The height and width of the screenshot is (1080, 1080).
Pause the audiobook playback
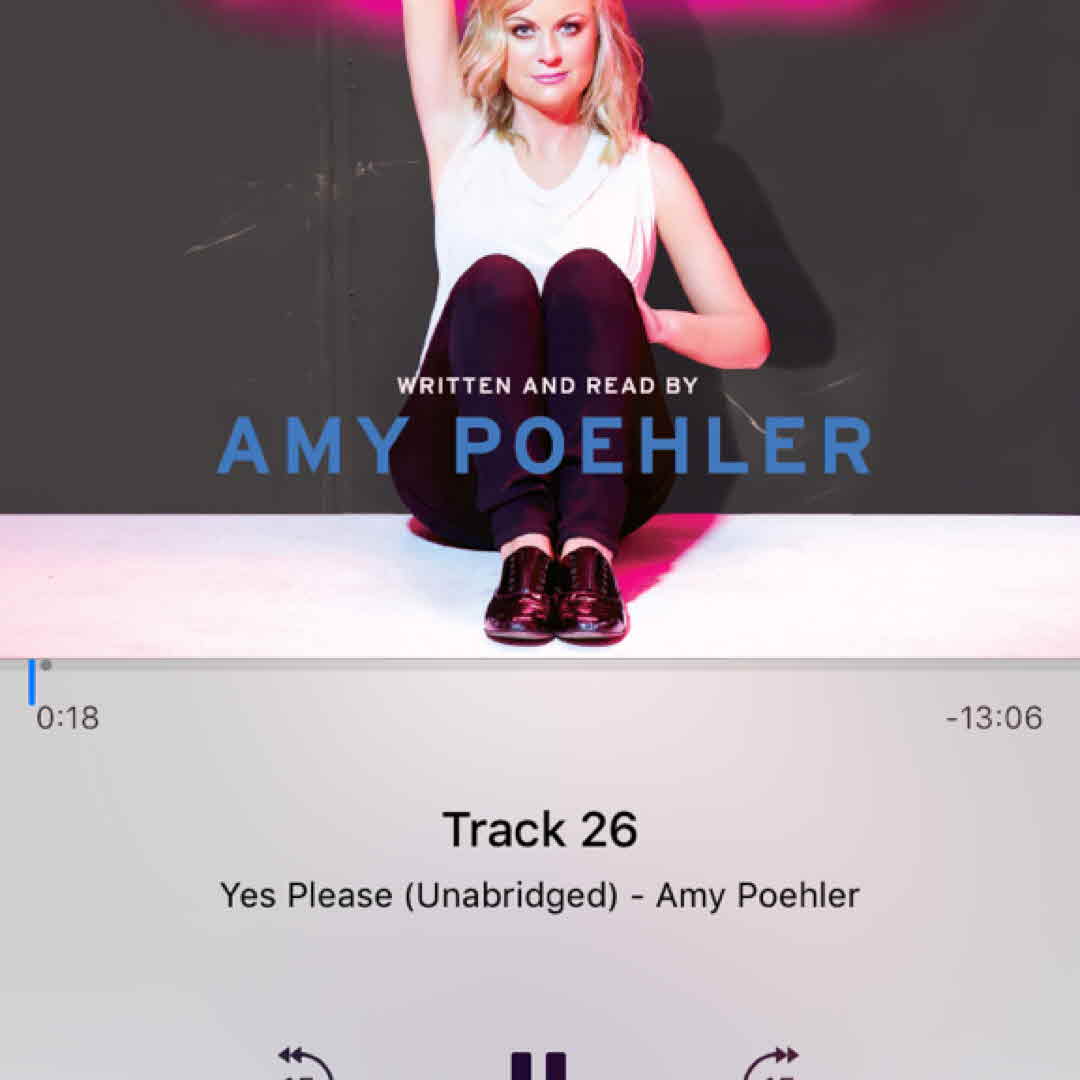[539, 1065]
